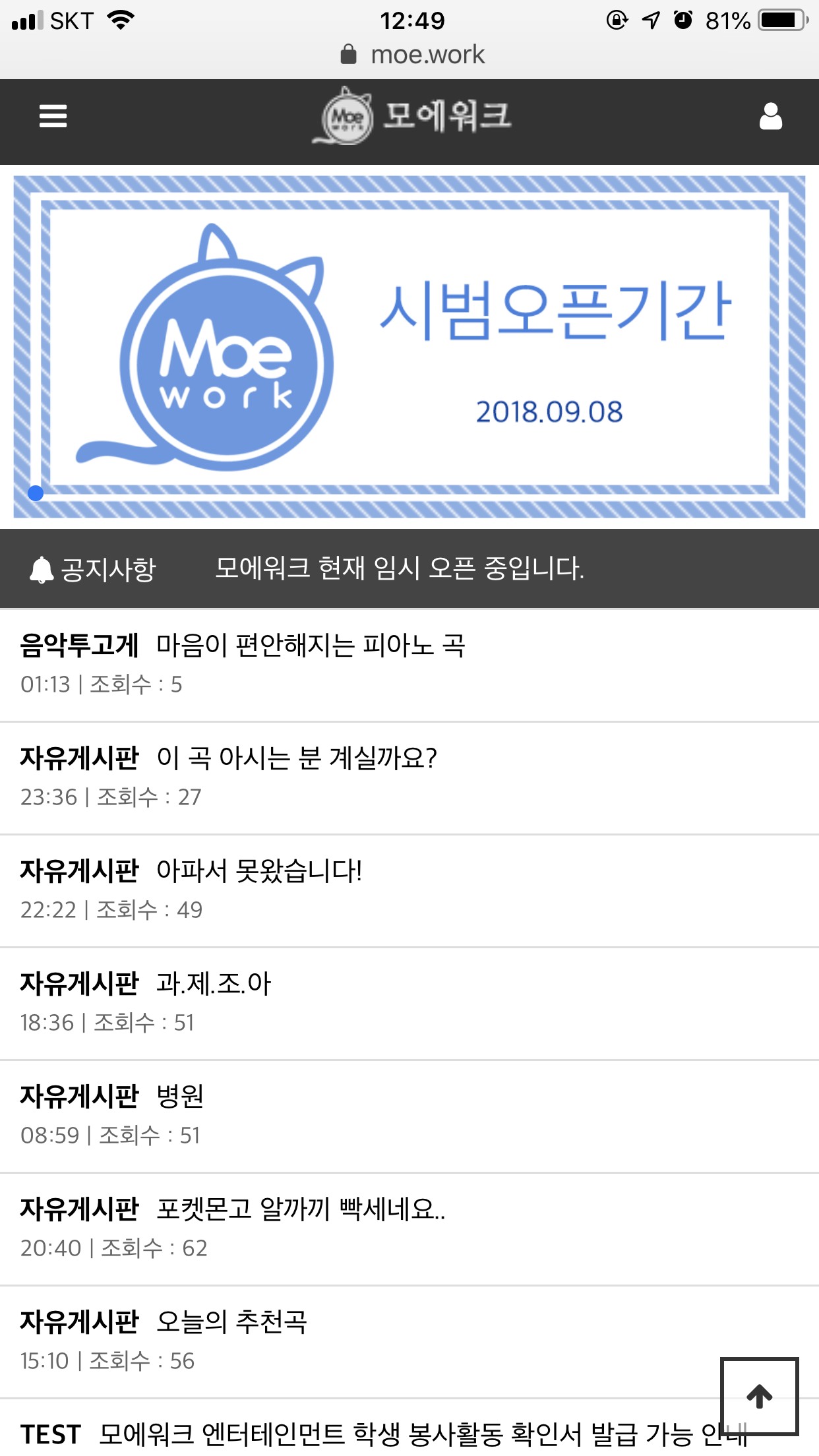Open post 아파서 못왔습니다!

pyautogui.click(x=258, y=870)
